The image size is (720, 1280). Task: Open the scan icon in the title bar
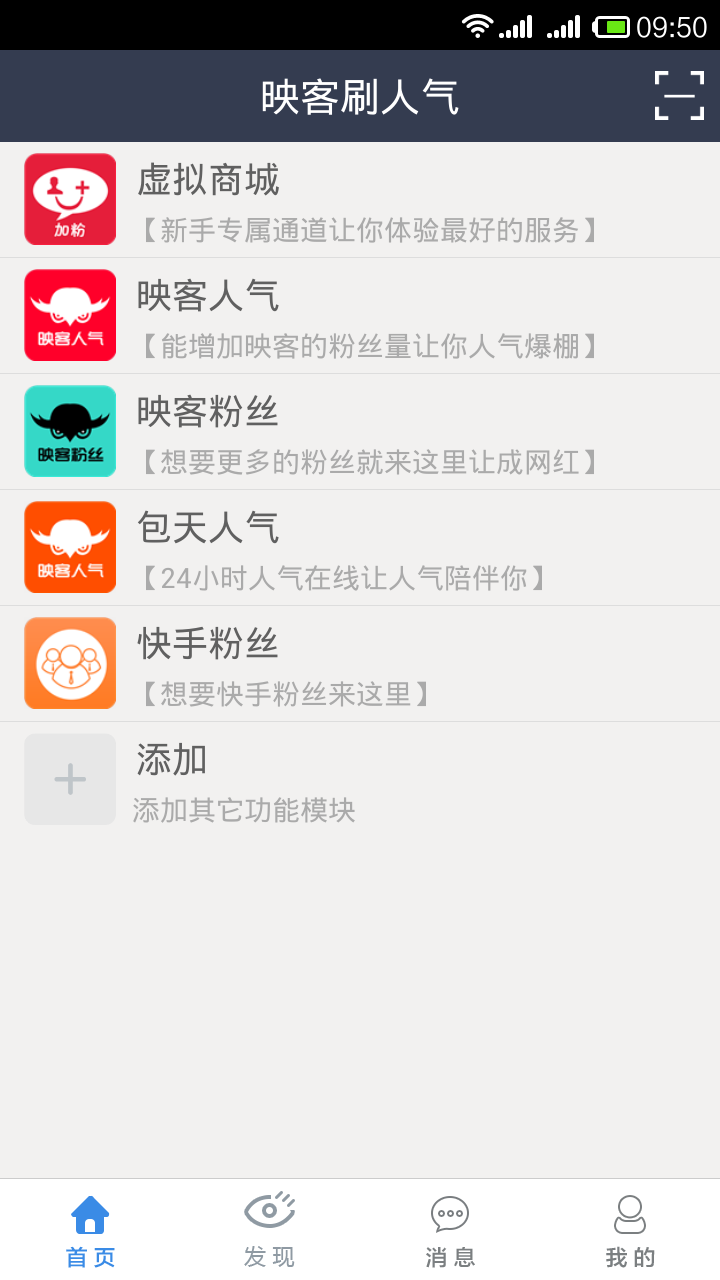tap(679, 96)
